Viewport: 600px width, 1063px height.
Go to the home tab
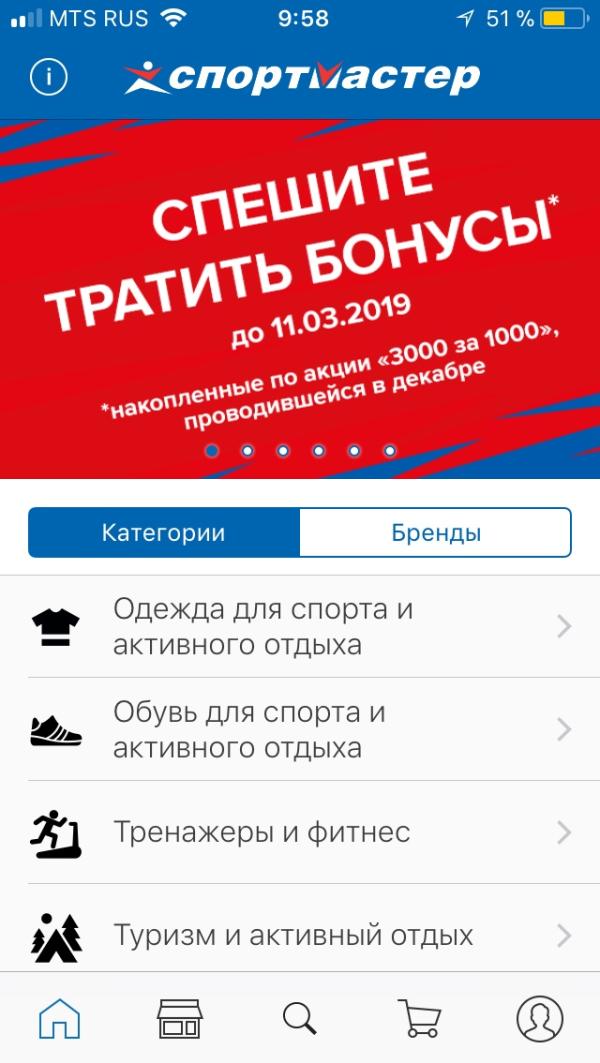tap(60, 1018)
